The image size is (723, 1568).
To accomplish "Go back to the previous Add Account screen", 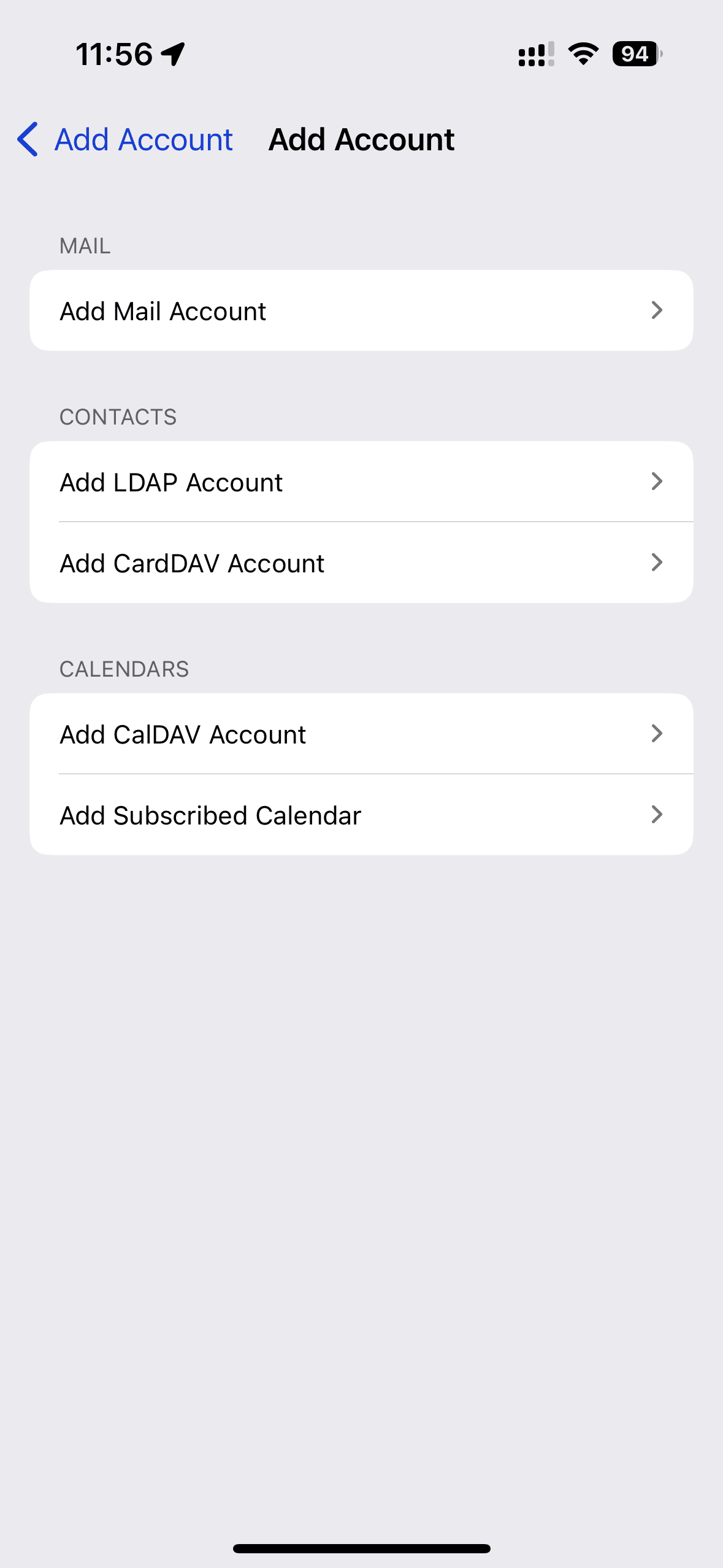I will click(x=125, y=140).
